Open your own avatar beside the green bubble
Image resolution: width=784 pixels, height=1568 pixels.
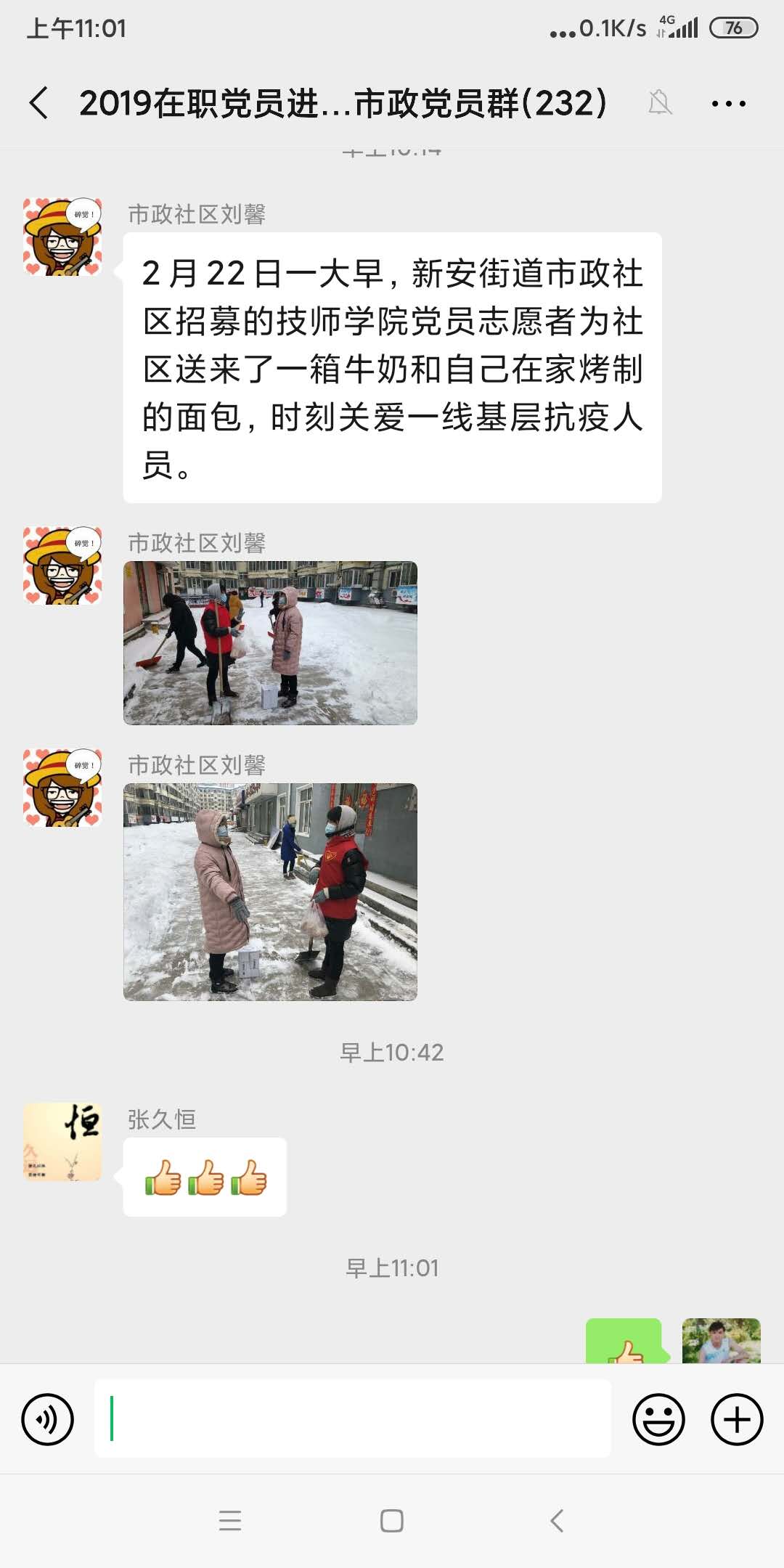coord(721,1342)
